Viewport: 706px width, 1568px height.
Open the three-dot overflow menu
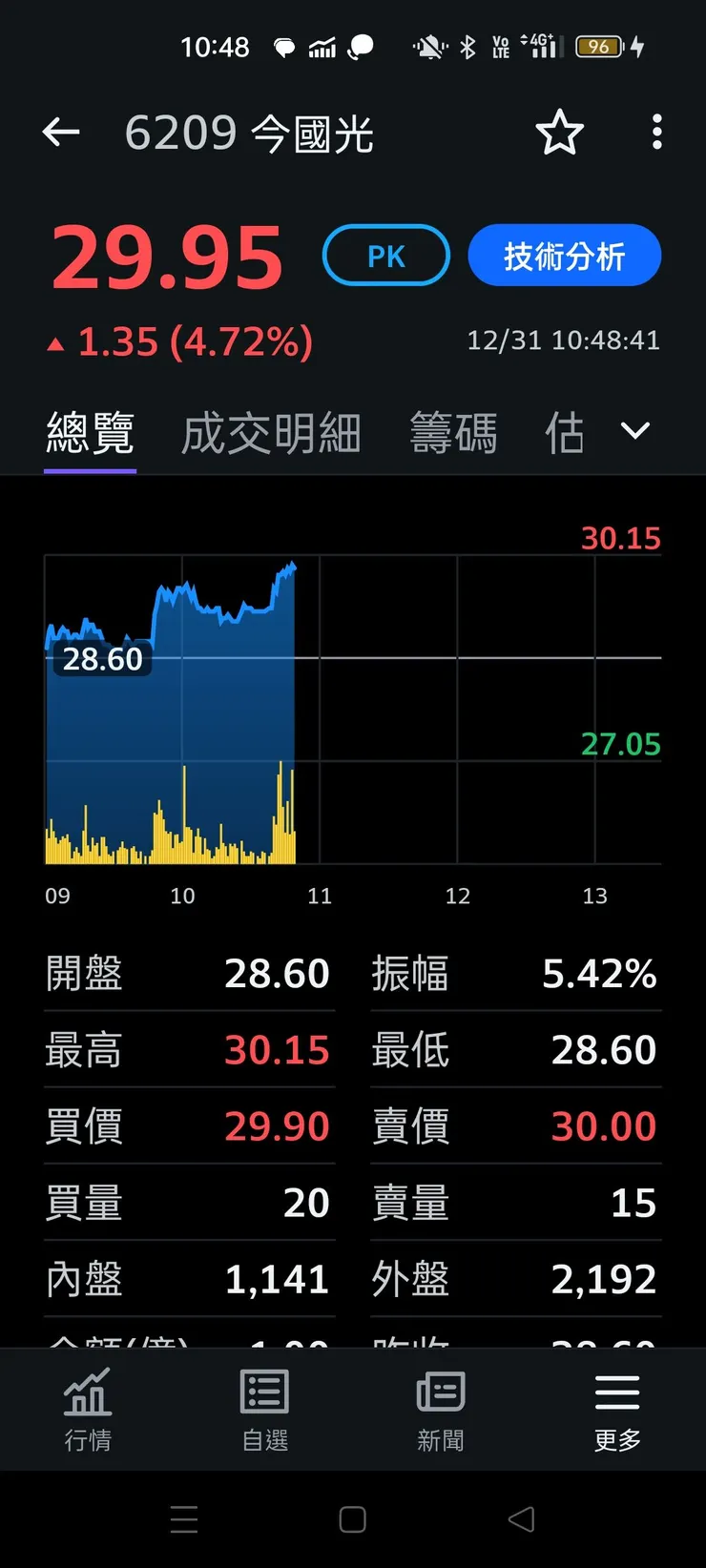(656, 133)
